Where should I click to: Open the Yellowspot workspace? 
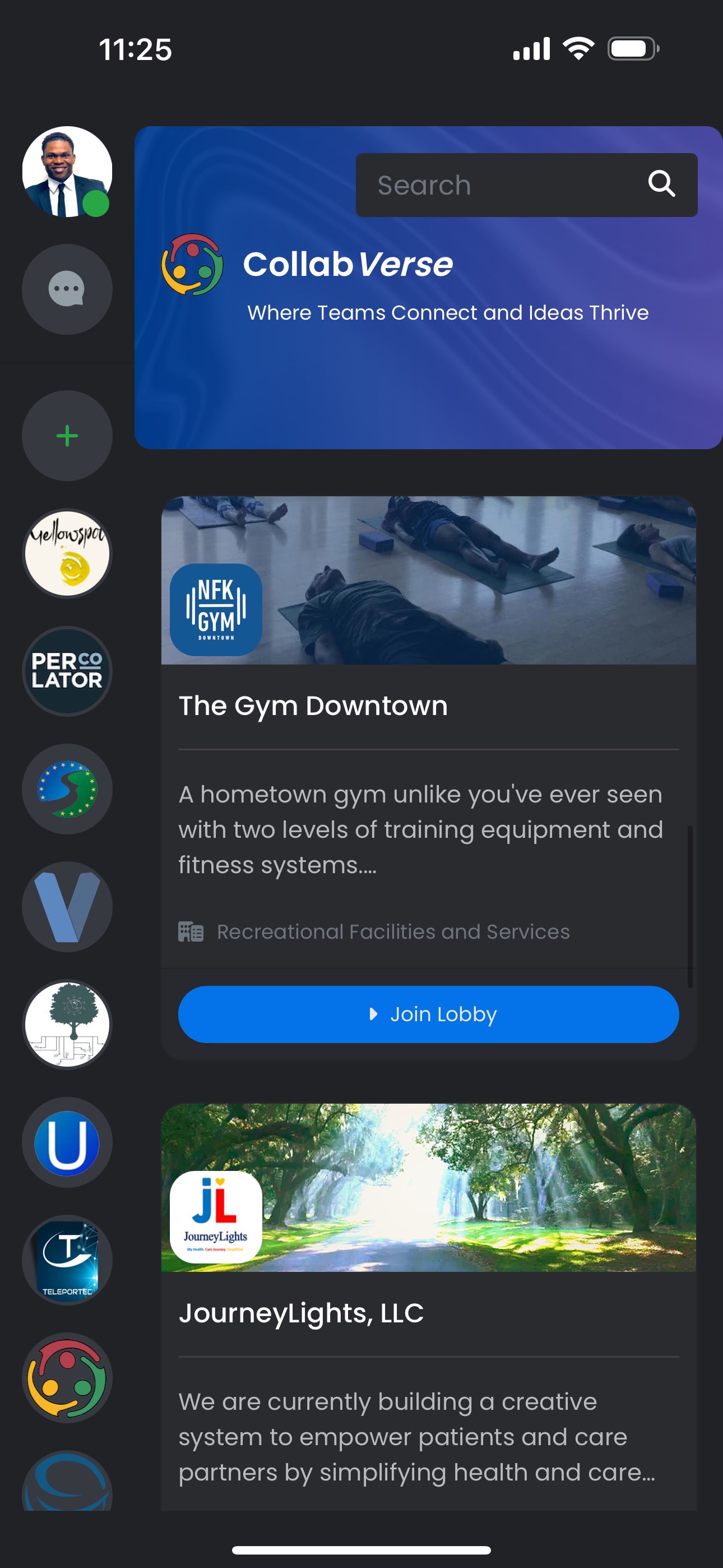coord(67,554)
